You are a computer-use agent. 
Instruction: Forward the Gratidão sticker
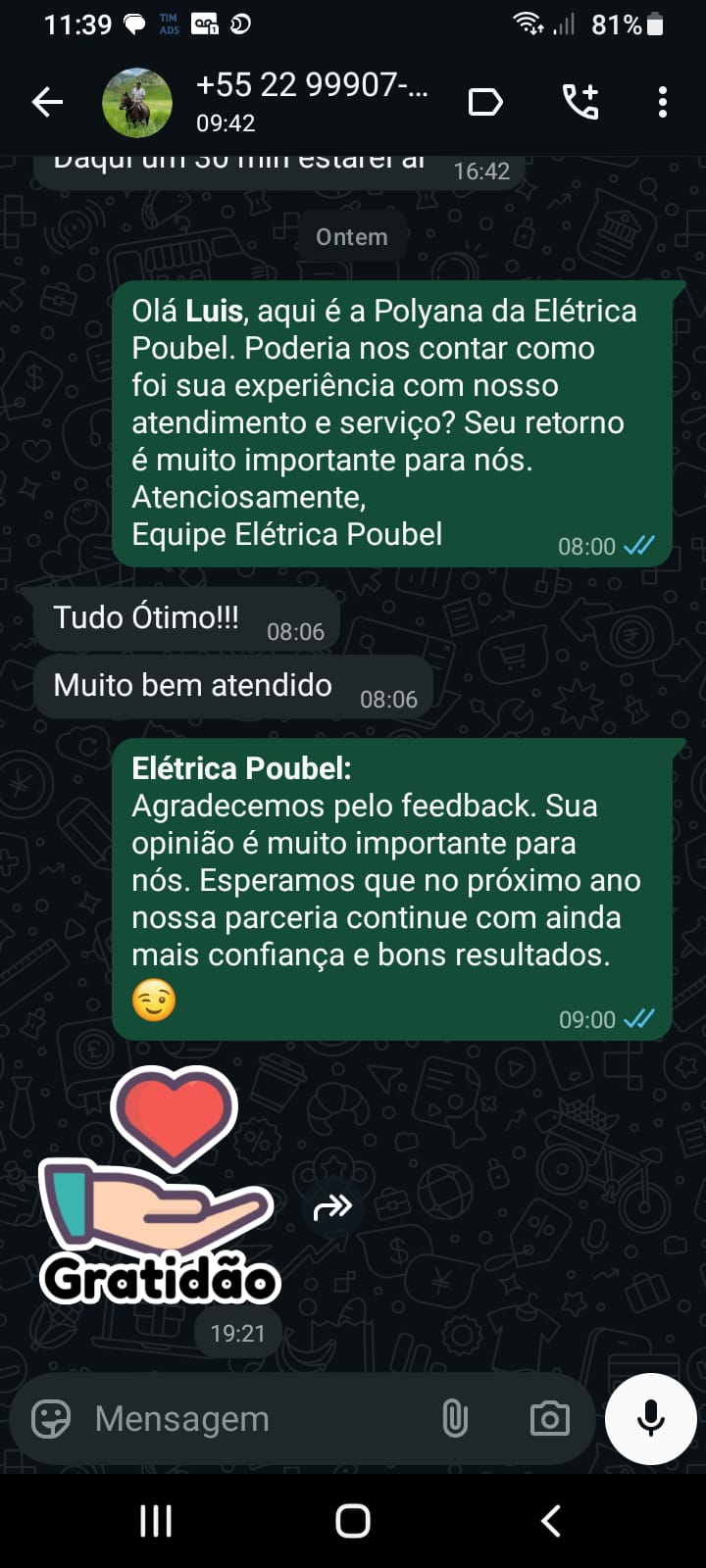coord(332,1207)
